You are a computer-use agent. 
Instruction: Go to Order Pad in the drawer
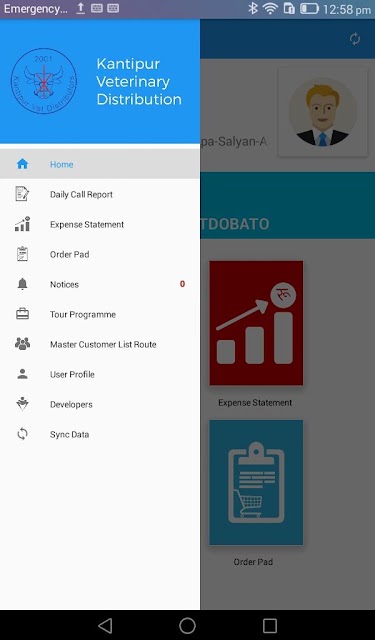tap(100, 254)
